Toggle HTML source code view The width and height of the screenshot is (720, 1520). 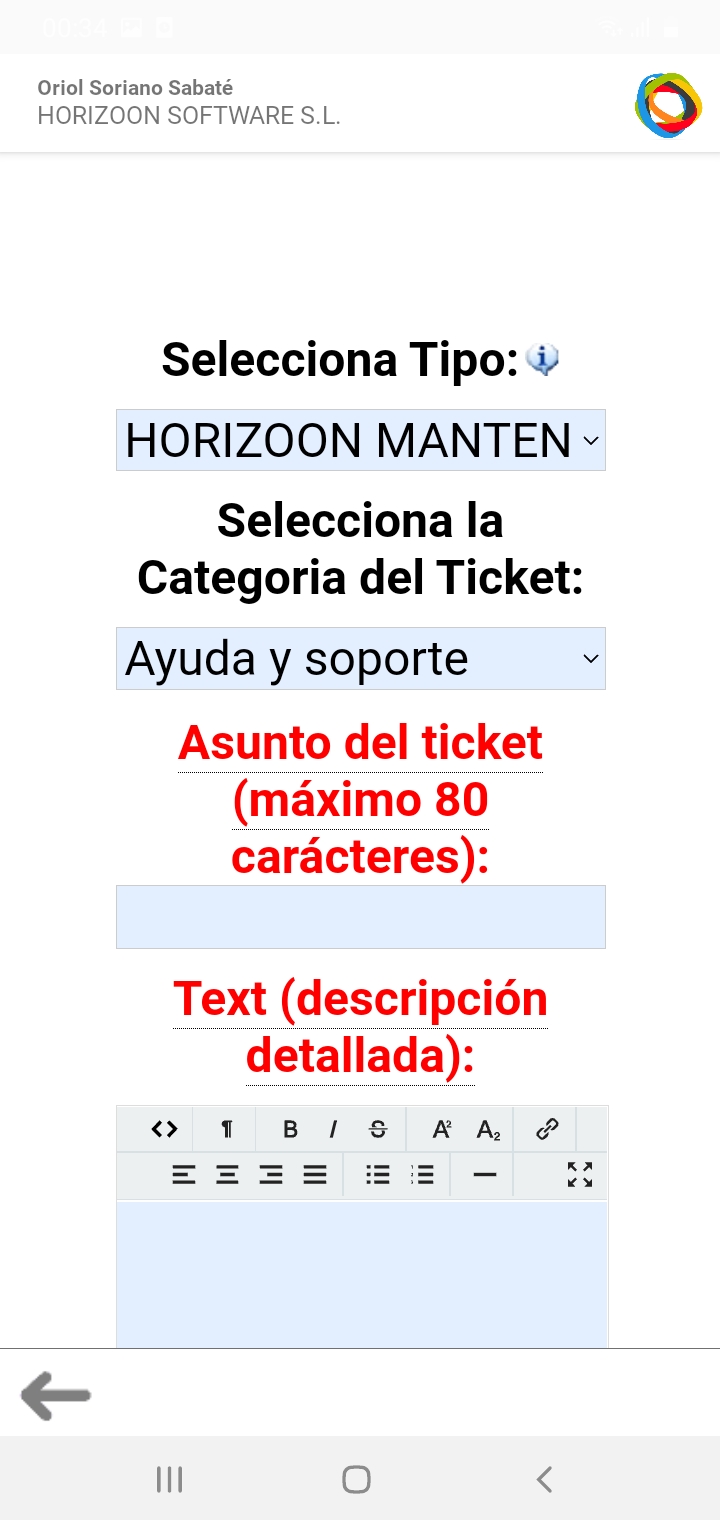(165, 1129)
